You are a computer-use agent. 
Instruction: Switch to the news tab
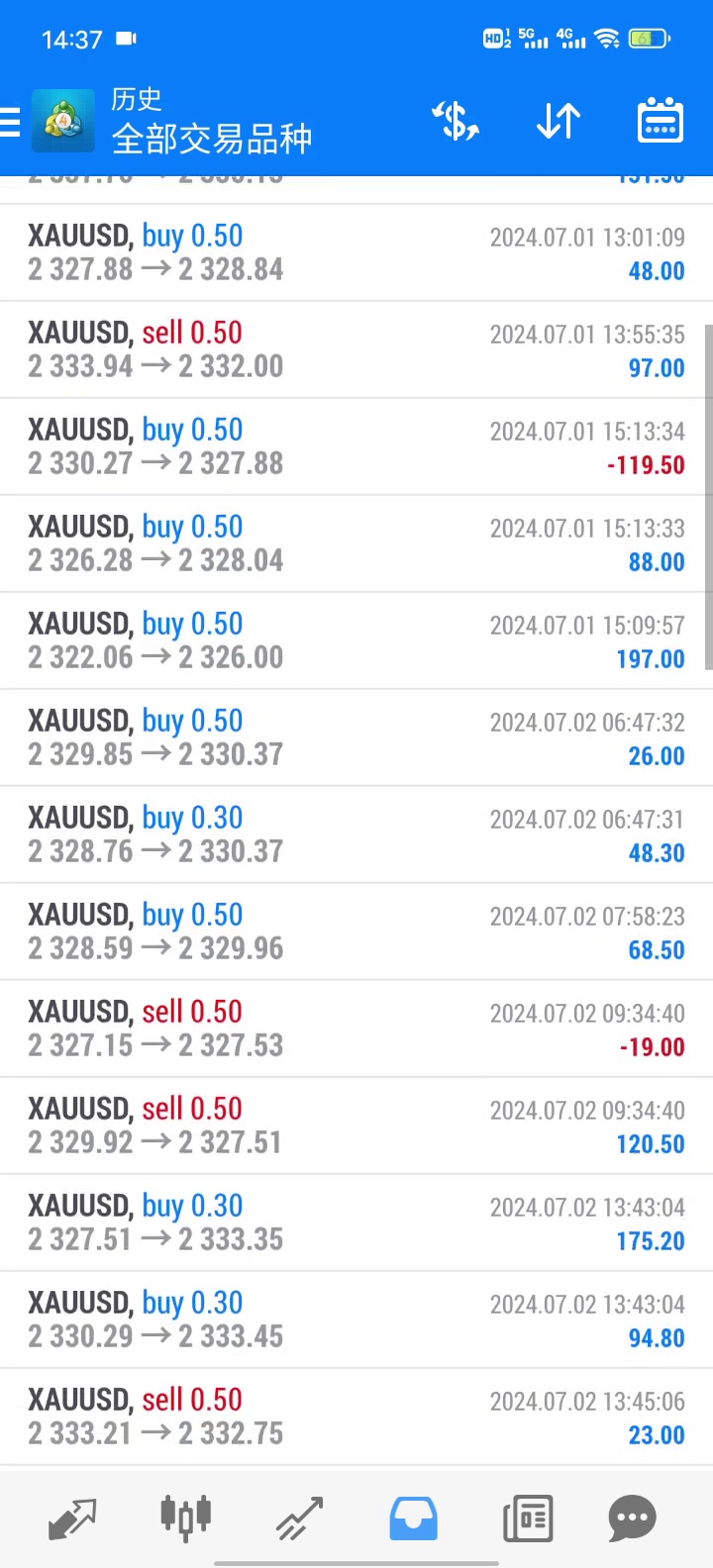coord(527,1519)
